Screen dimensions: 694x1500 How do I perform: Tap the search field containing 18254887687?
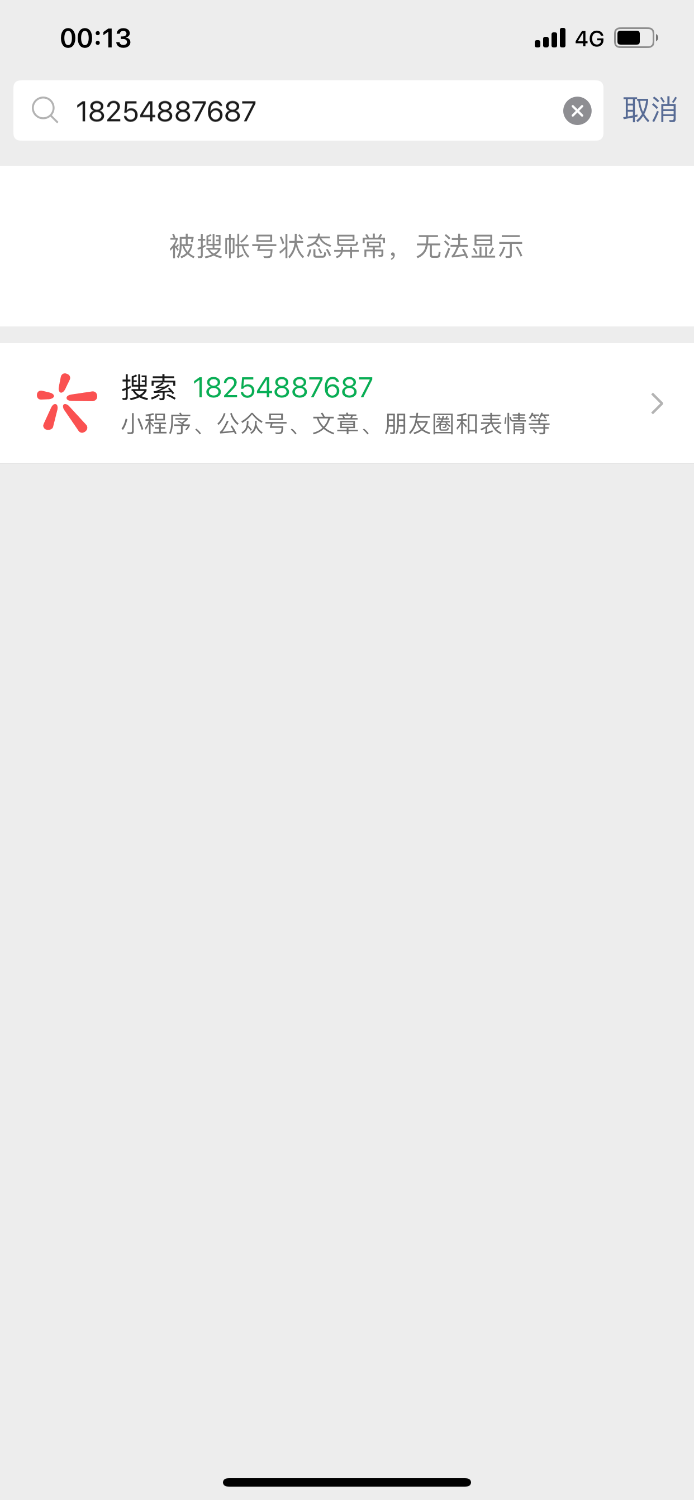click(x=300, y=111)
